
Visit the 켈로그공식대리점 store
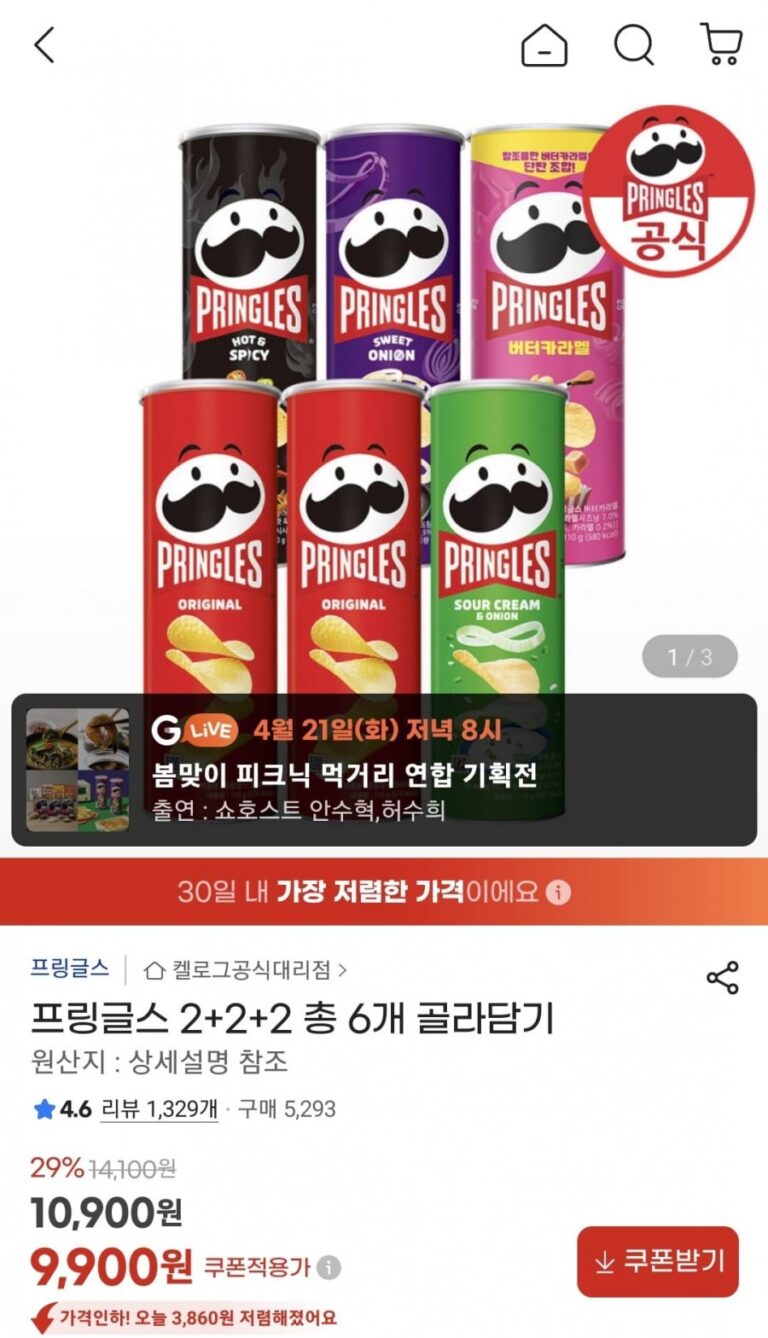click(246, 969)
